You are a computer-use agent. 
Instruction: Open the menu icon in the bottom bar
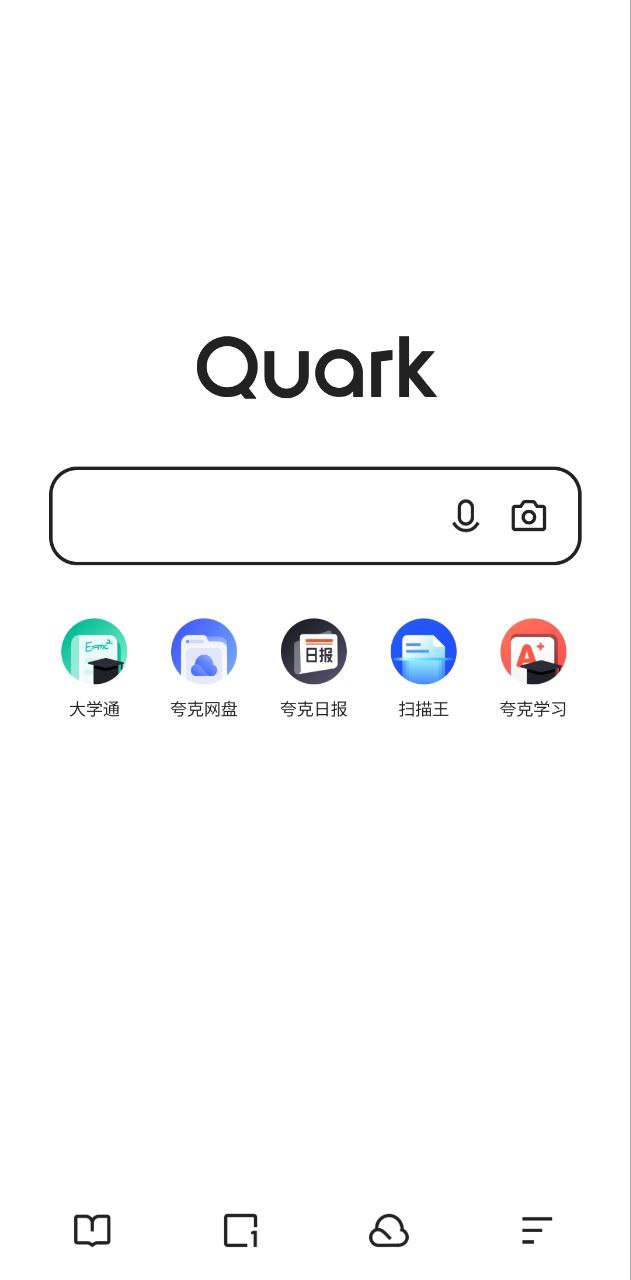point(537,1230)
